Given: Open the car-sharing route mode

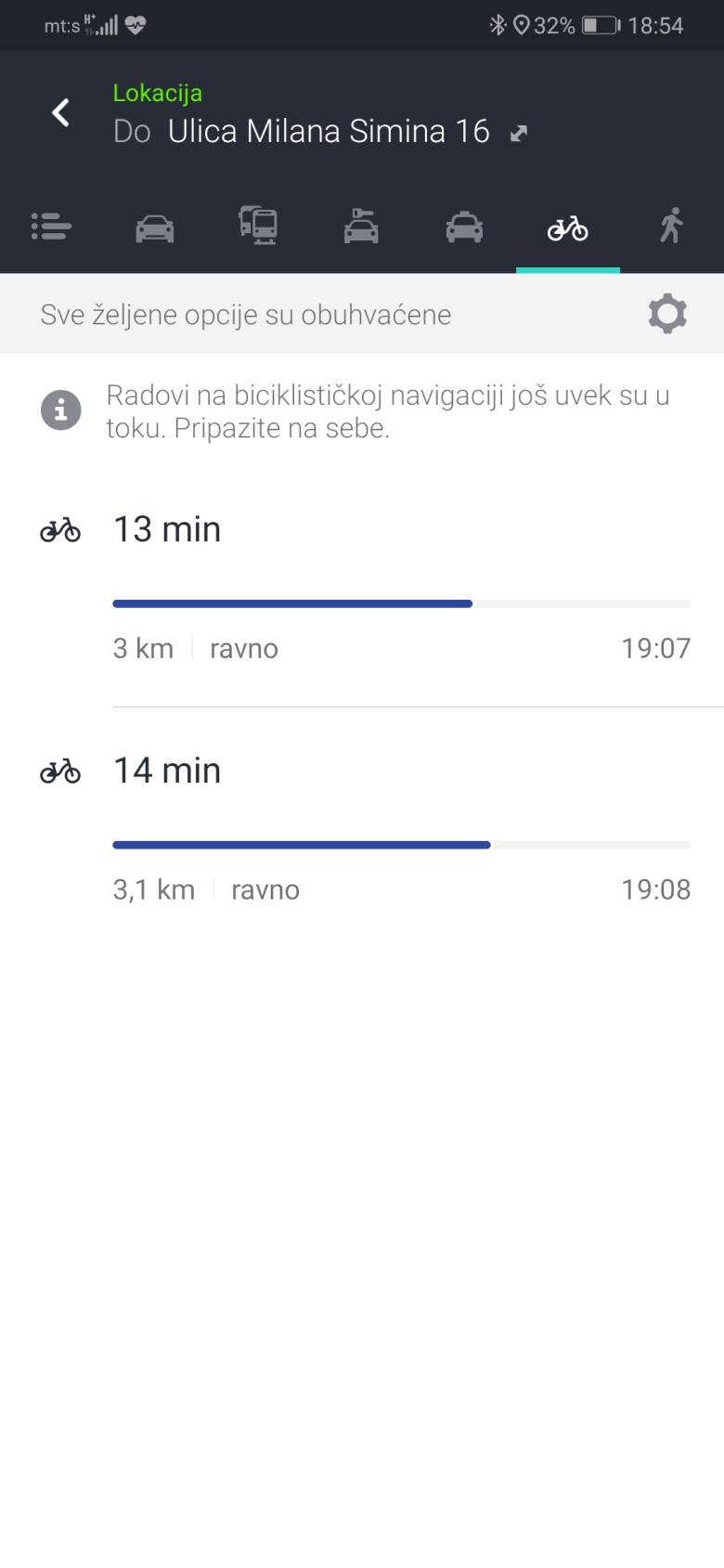Looking at the screenshot, I should click(x=361, y=227).
